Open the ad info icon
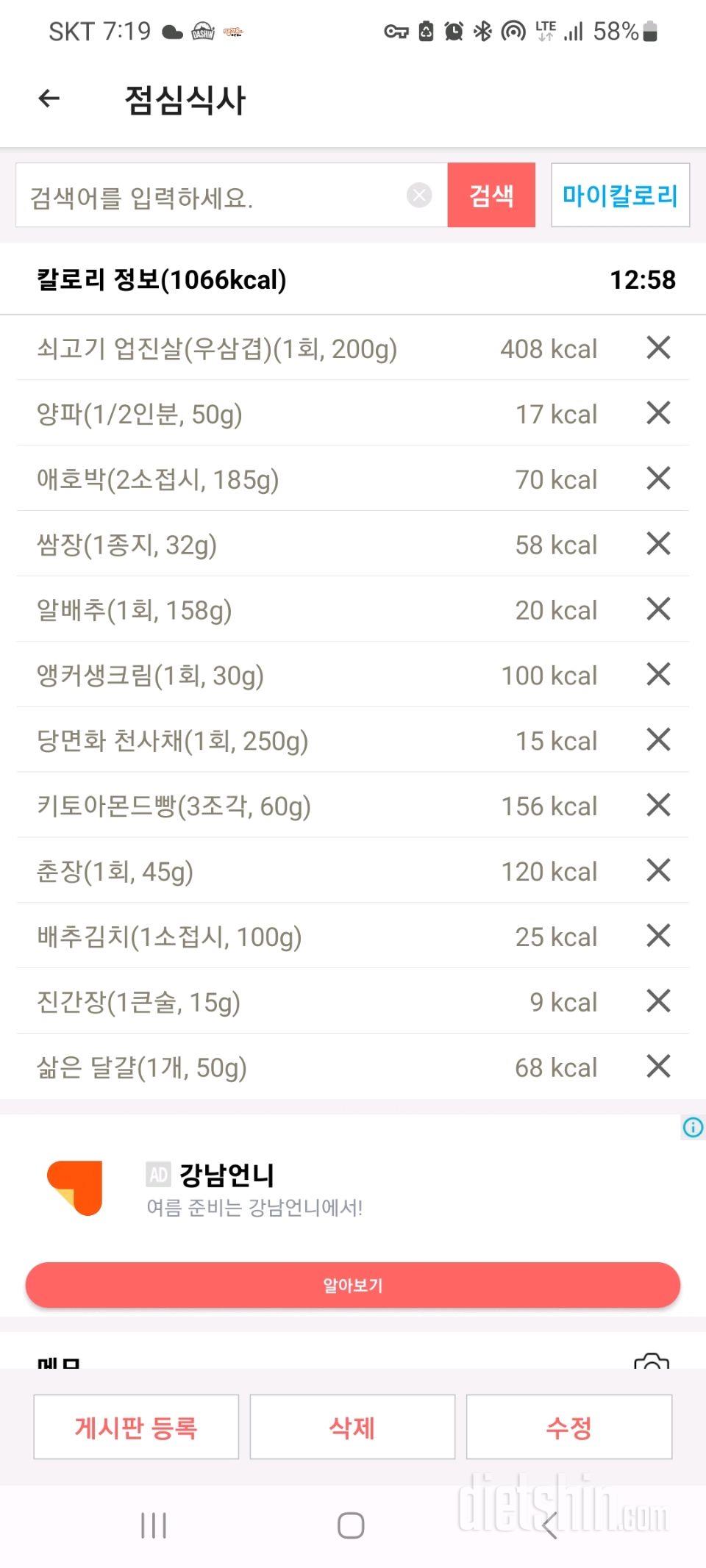The width and height of the screenshot is (706, 1568). tap(693, 1127)
